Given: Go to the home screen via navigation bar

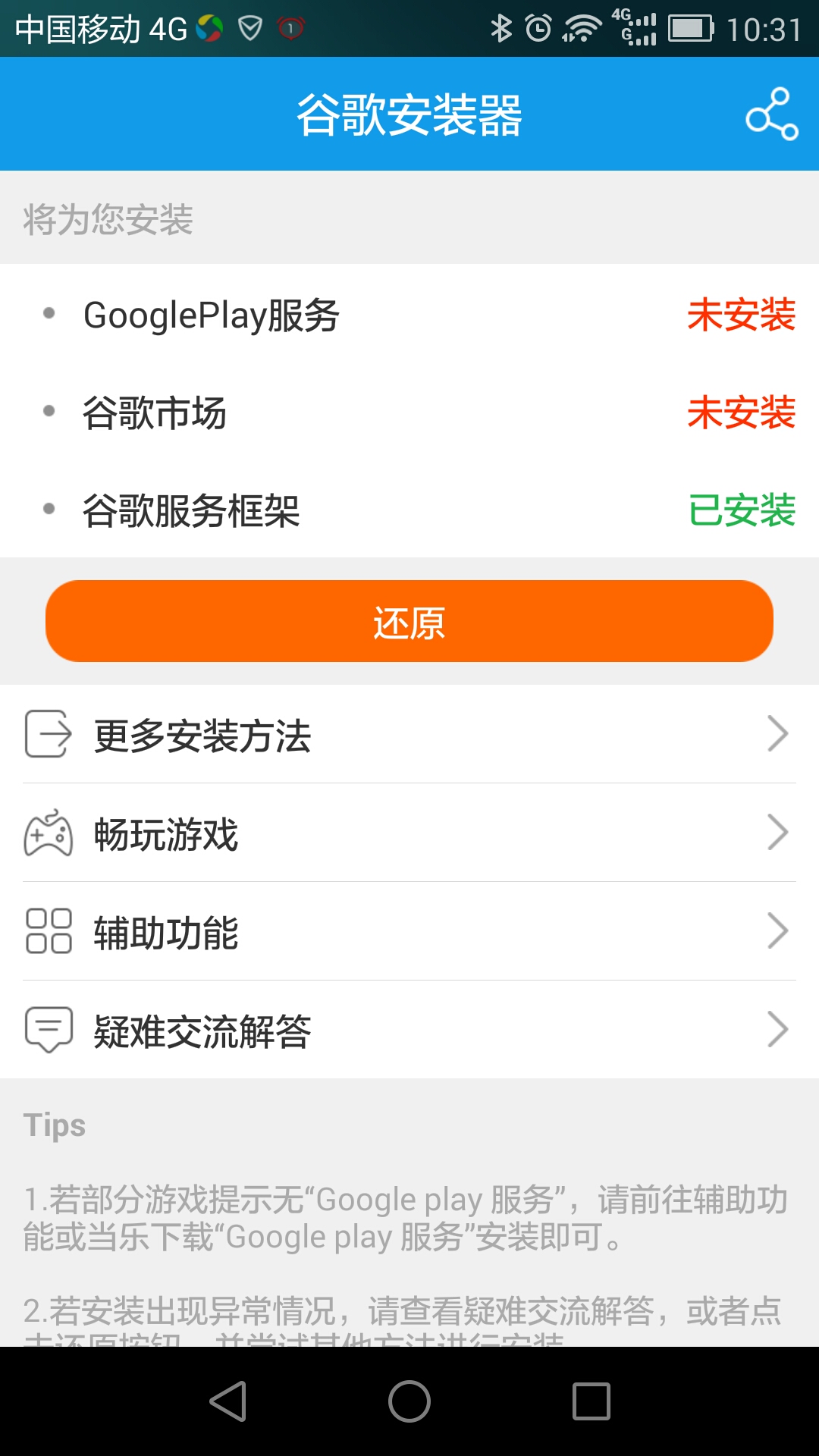Looking at the screenshot, I should pyautogui.click(x=409, y=1401).
